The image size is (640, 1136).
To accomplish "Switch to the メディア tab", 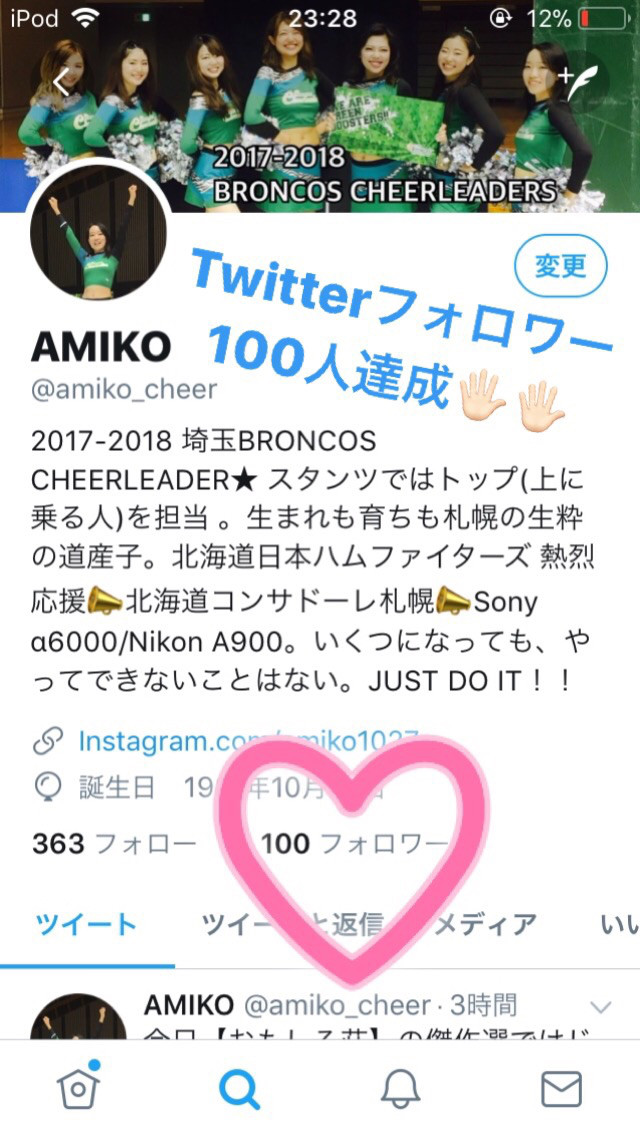I will tap(484, 924).
